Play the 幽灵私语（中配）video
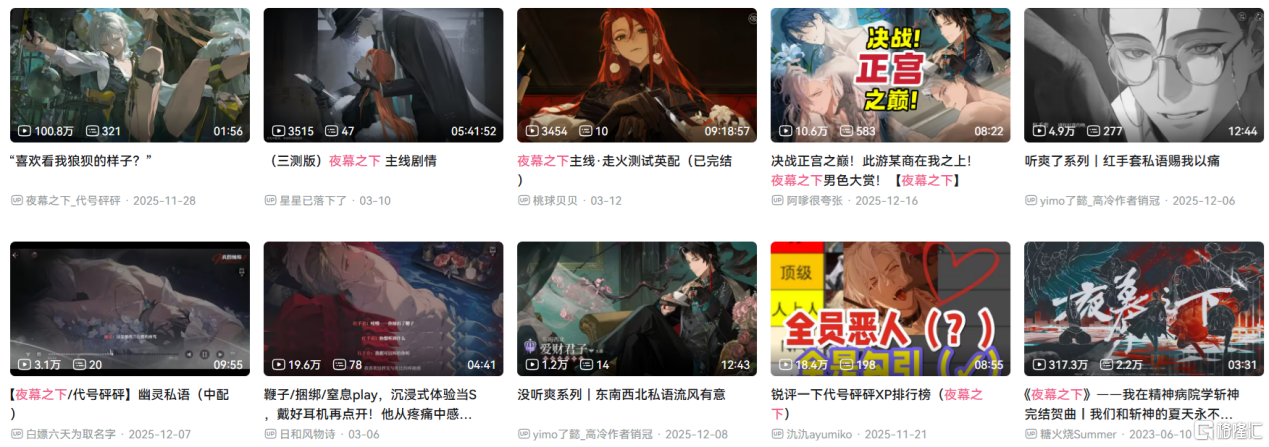The image size is (1269, 447). (x=130, y=308)
